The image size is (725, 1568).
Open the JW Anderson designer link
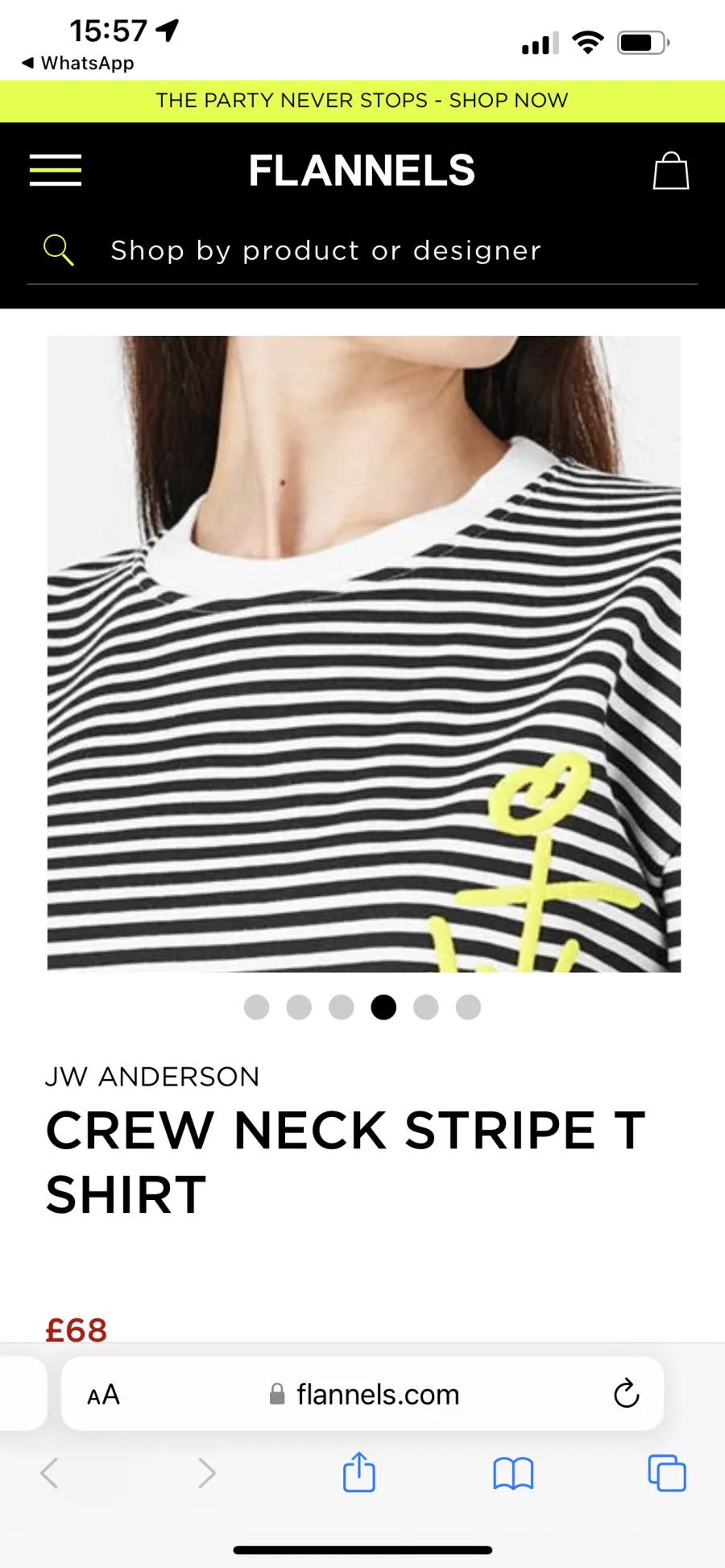(x=152, y=1077)
